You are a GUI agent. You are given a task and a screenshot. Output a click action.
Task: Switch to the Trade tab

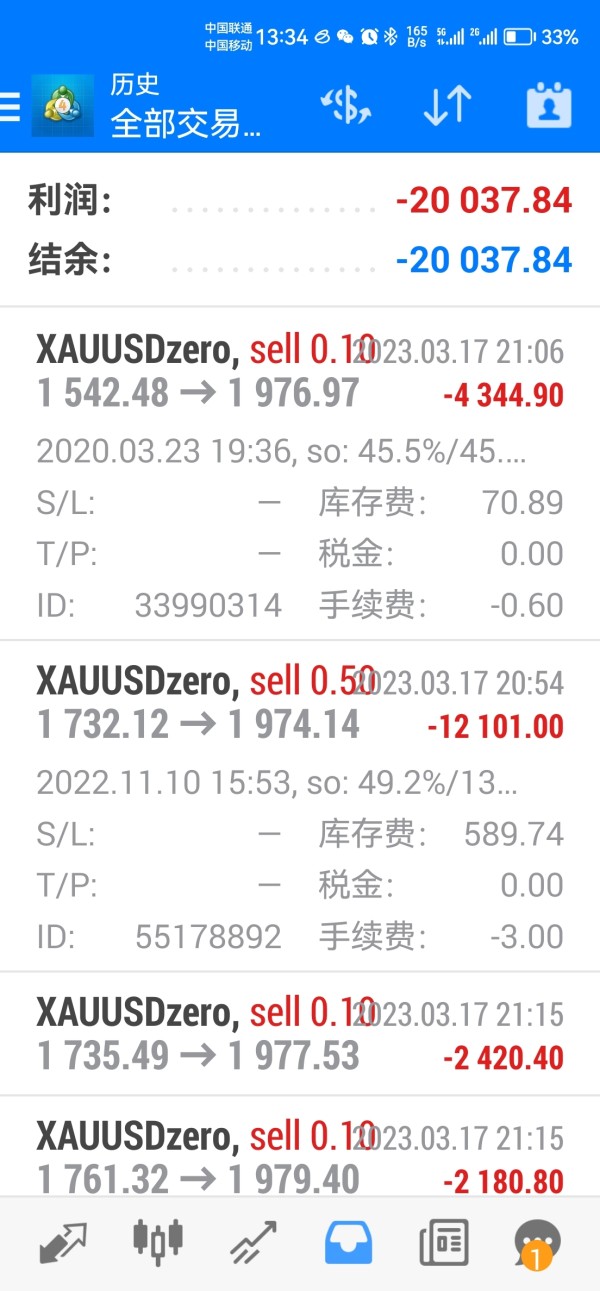tap(253, 1243)
